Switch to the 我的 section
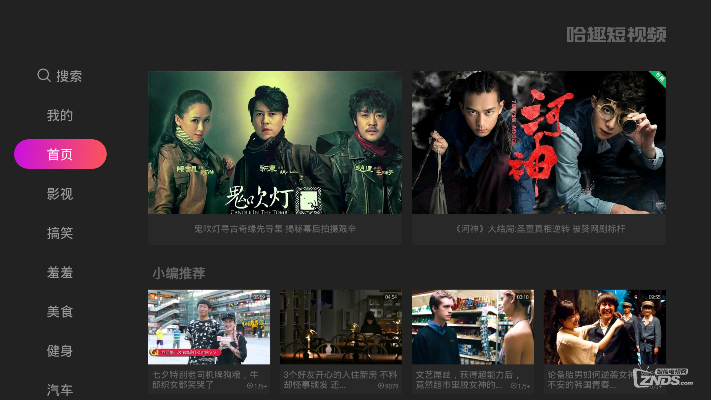This screenshot has width=711, height=400. tap(60, 115)
